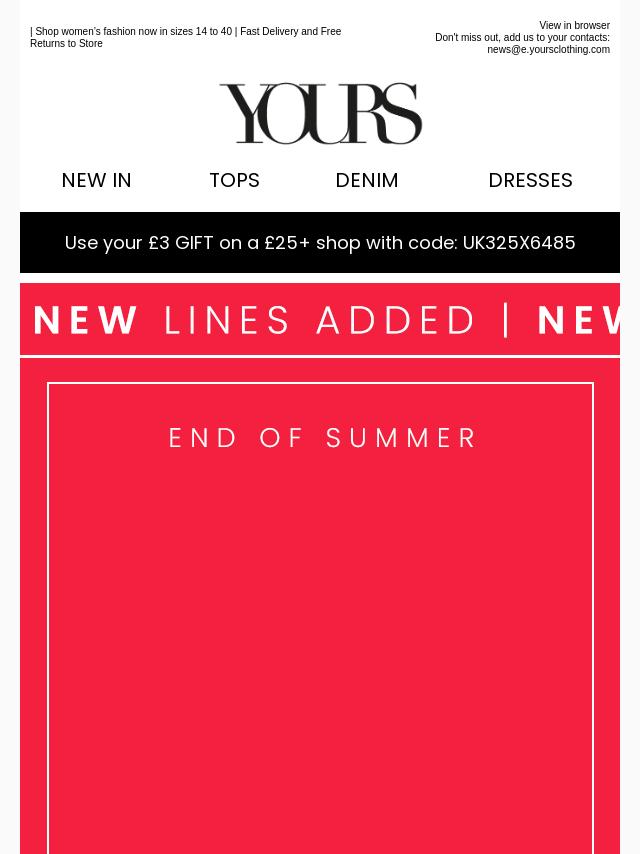This screenshot has width=640, height=854.
Task: Go to the TOPS section
Action: pos(234,180)
